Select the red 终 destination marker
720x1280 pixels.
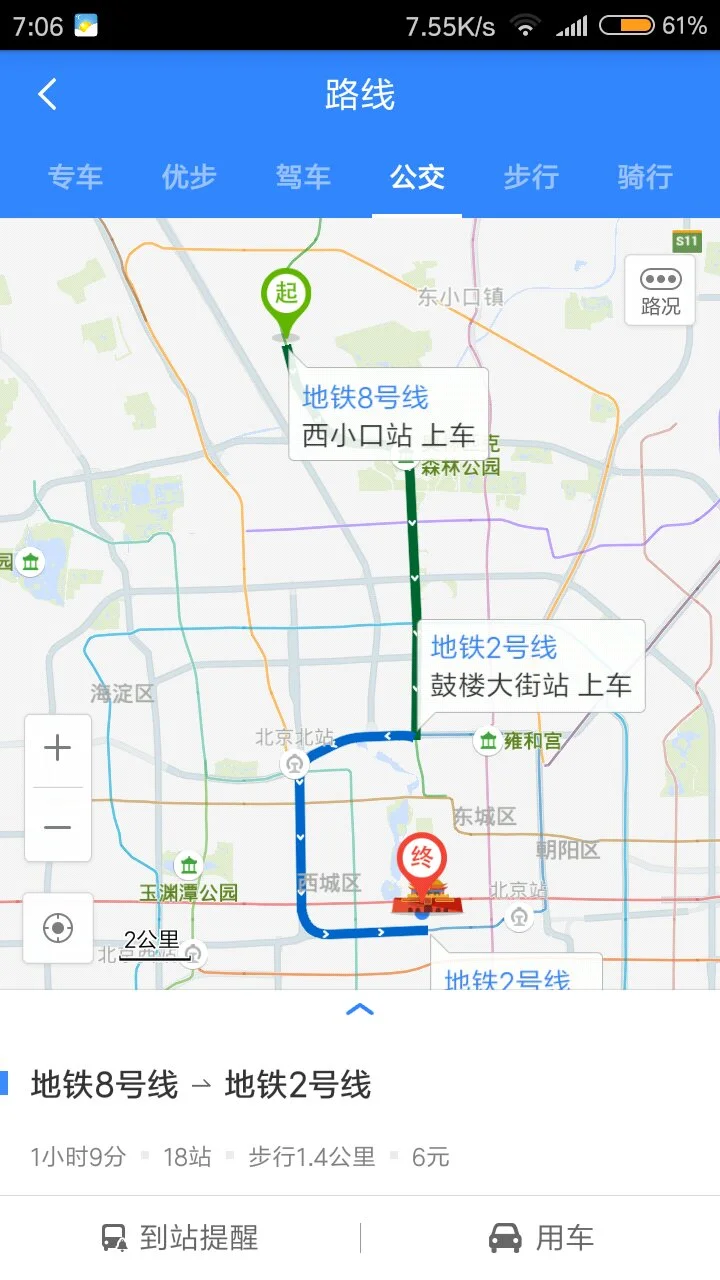pos(422,858)
